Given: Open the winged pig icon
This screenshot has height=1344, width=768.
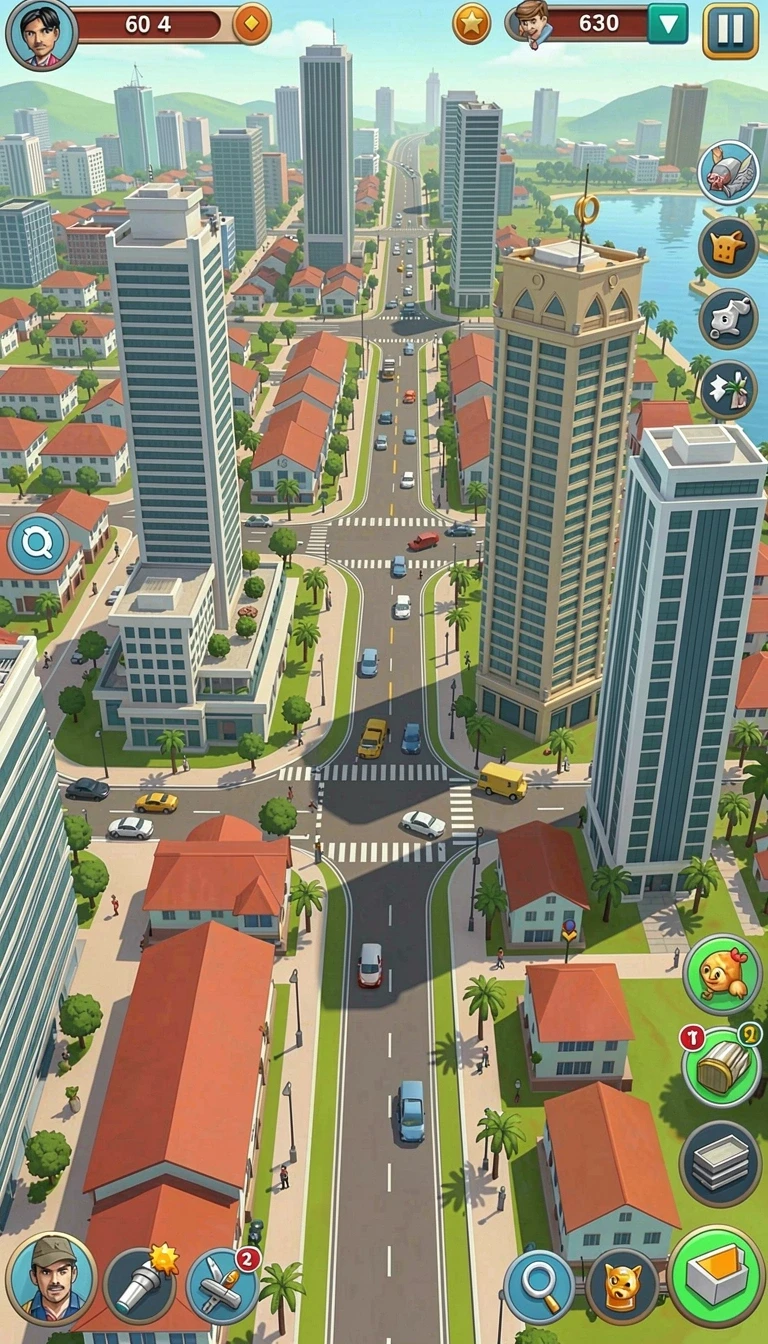Looking at the screenshot, I should click(728, 173).
